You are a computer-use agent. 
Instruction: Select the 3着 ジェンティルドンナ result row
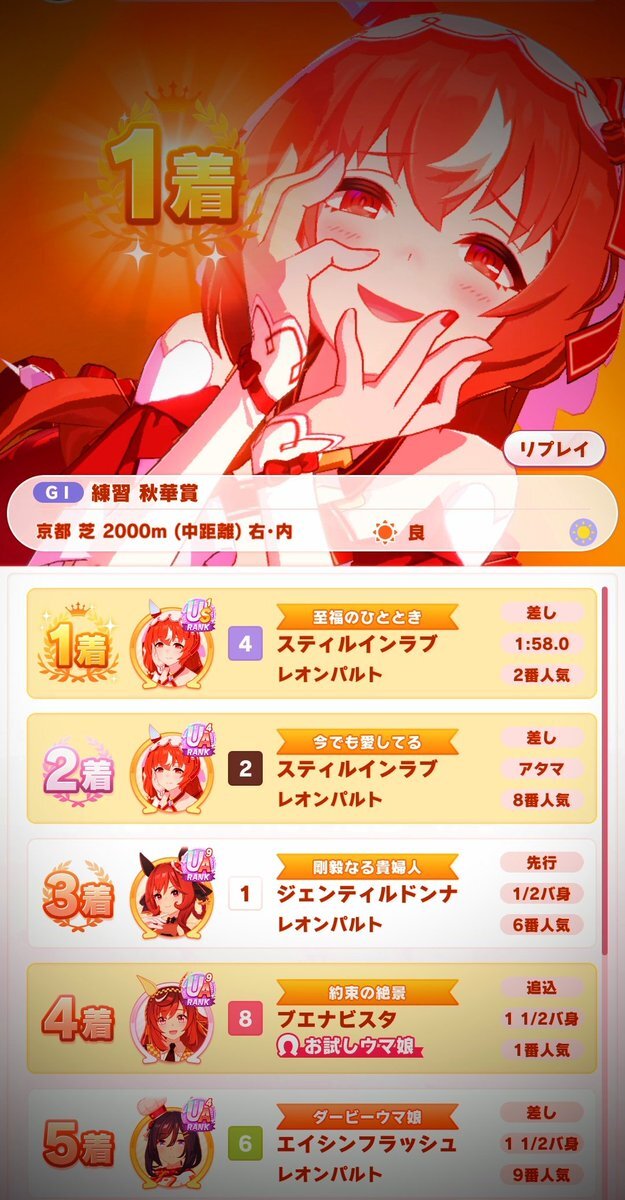(x=311, y=894)
